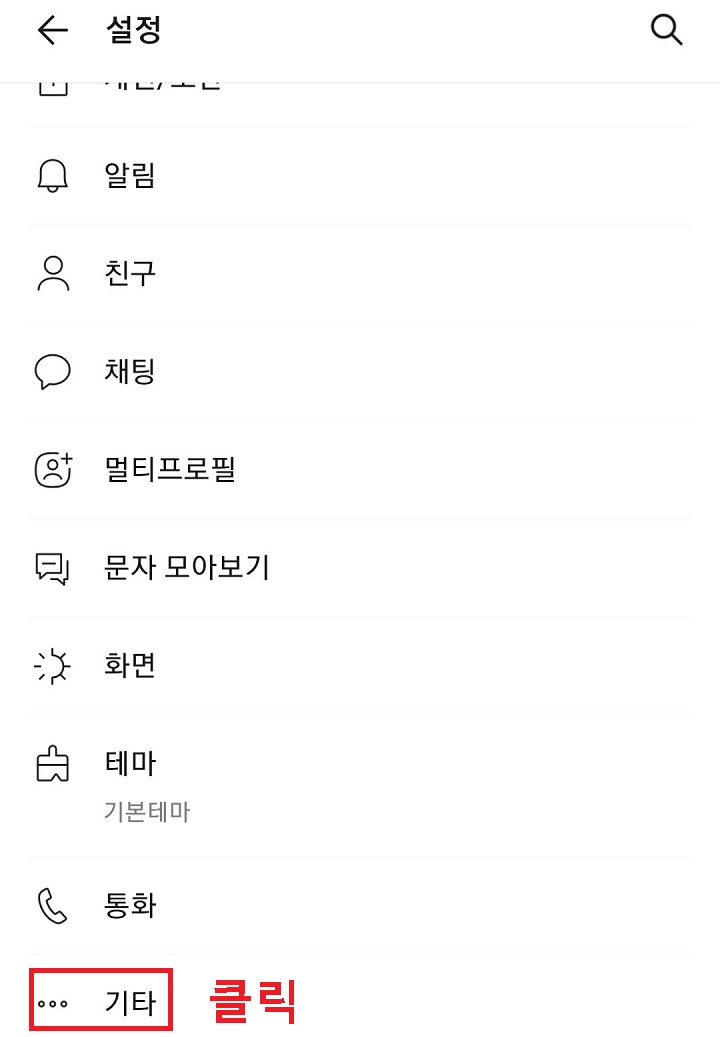The image size is (720, 1037).
Task: Click the message collection icon for 문자 모아보기
Action: tap(51, 568)
